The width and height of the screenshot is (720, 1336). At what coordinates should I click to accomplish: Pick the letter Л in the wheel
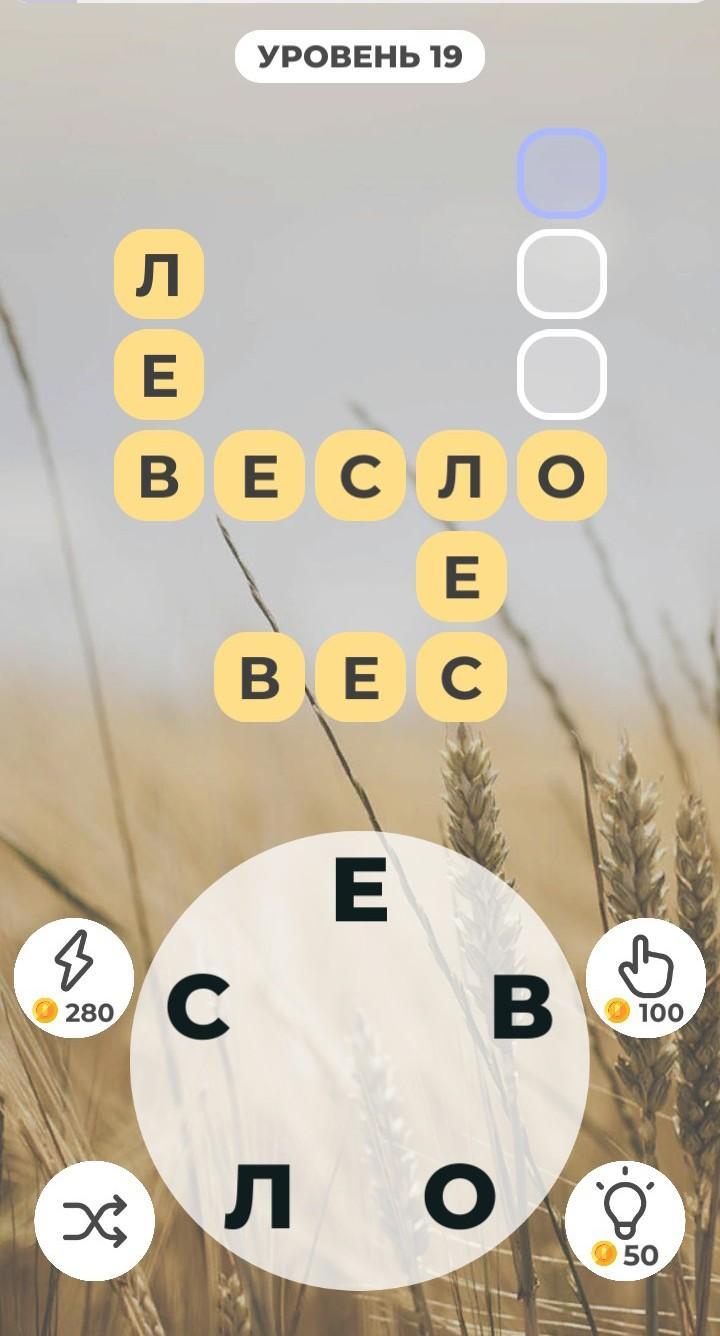pos(258,1197)
